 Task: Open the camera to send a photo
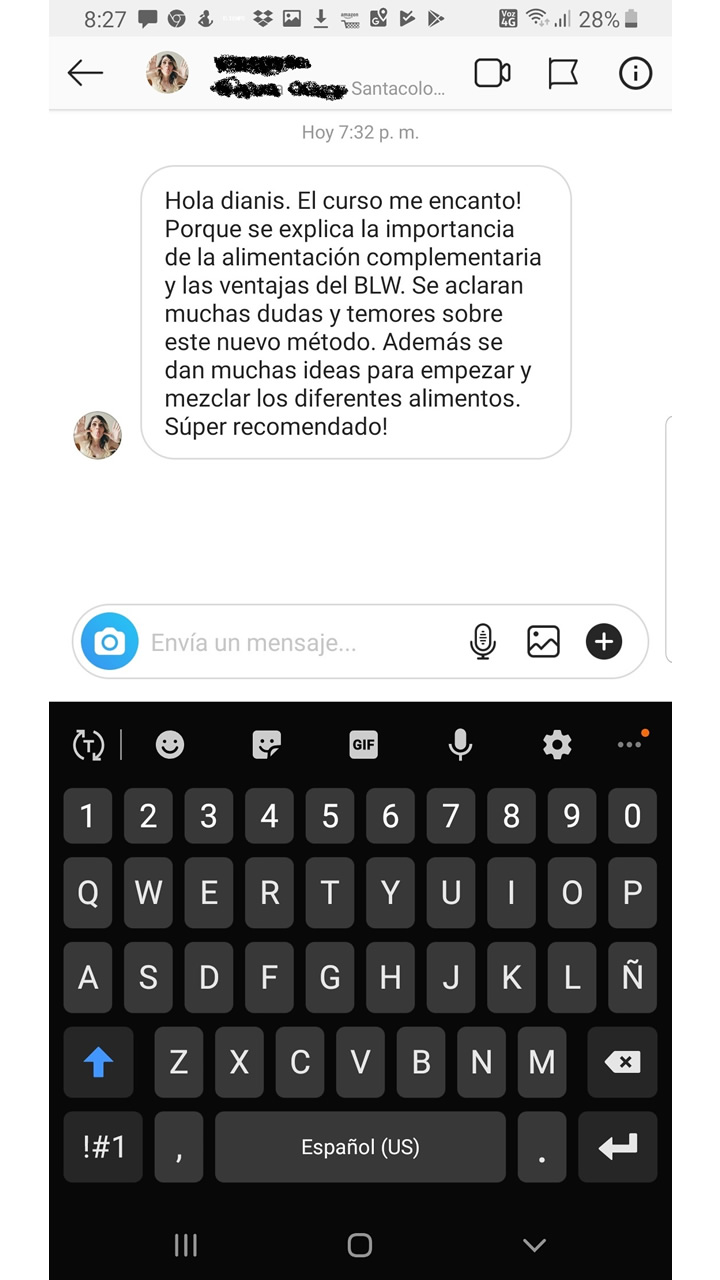(109, 641)
